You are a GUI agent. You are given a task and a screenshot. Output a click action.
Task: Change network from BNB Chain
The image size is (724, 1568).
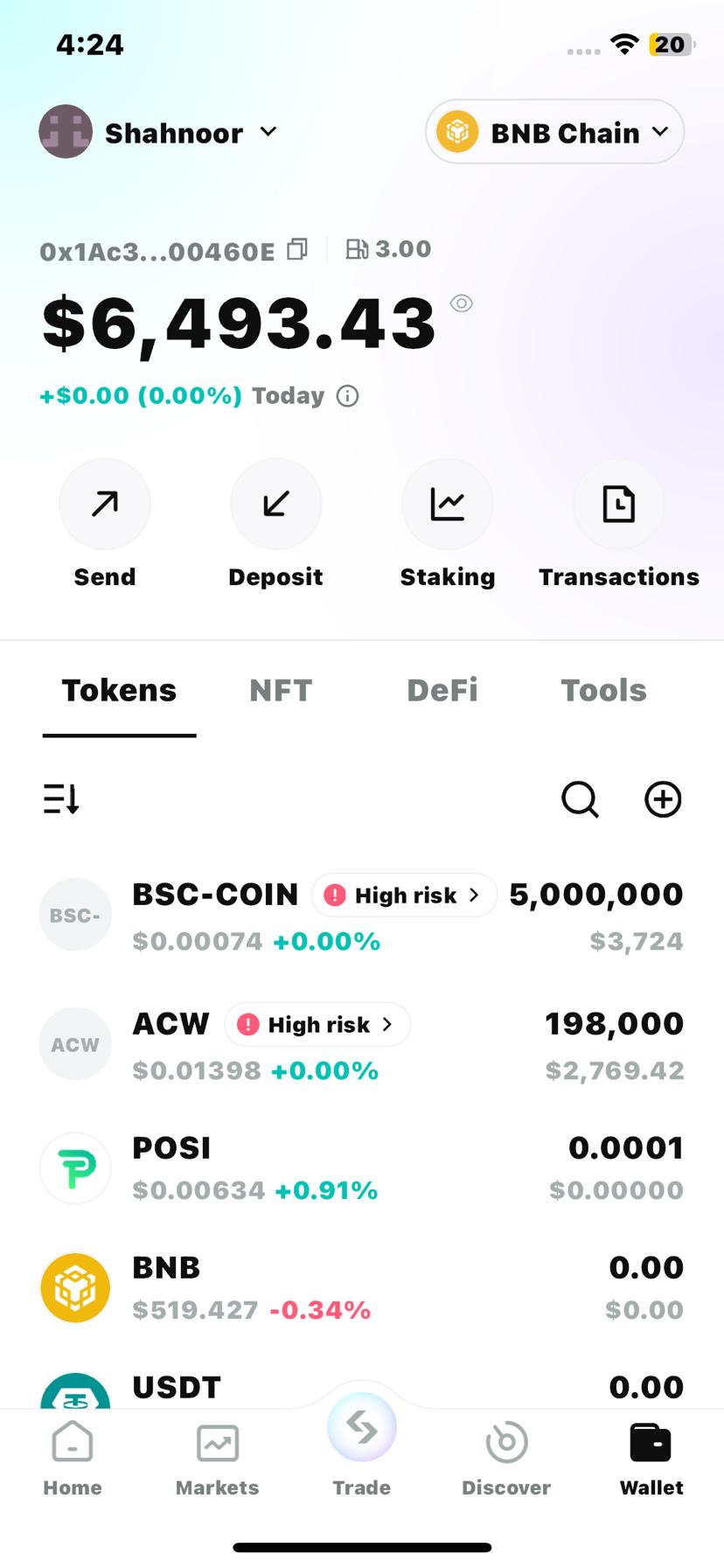point(554,132)
